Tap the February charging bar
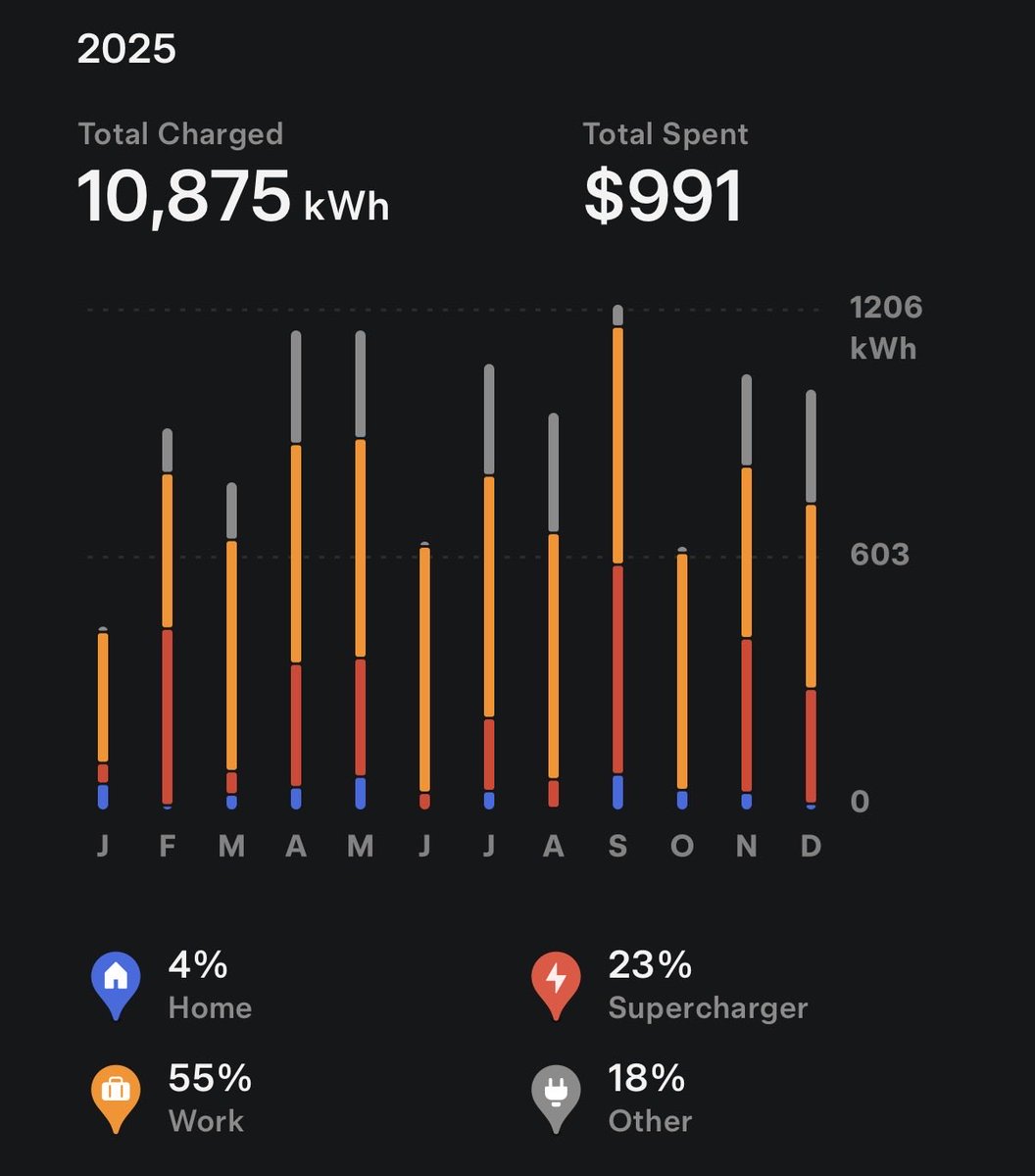 coord(168,618)
